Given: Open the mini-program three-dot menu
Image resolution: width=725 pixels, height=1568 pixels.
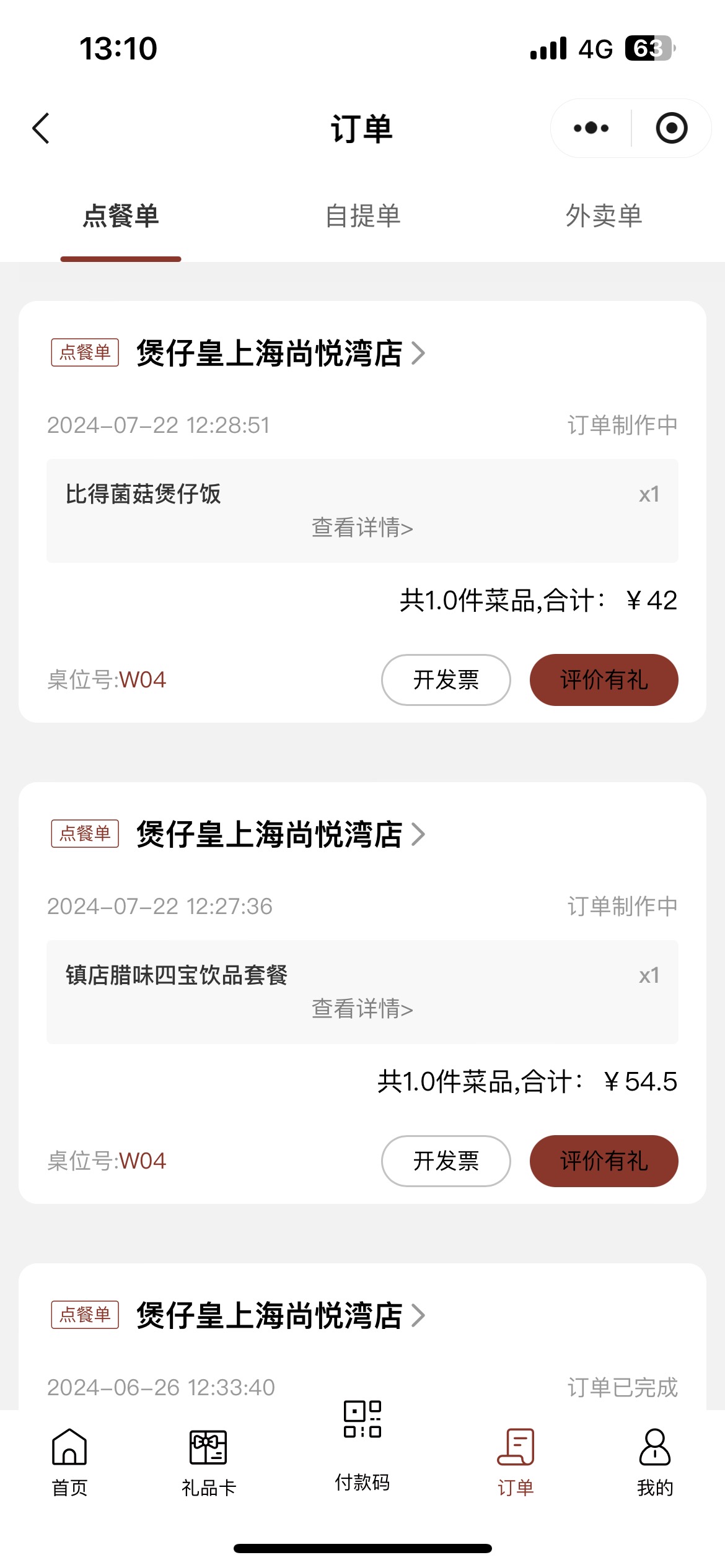Looking at the screenshot, I should [x=591, y=128].
